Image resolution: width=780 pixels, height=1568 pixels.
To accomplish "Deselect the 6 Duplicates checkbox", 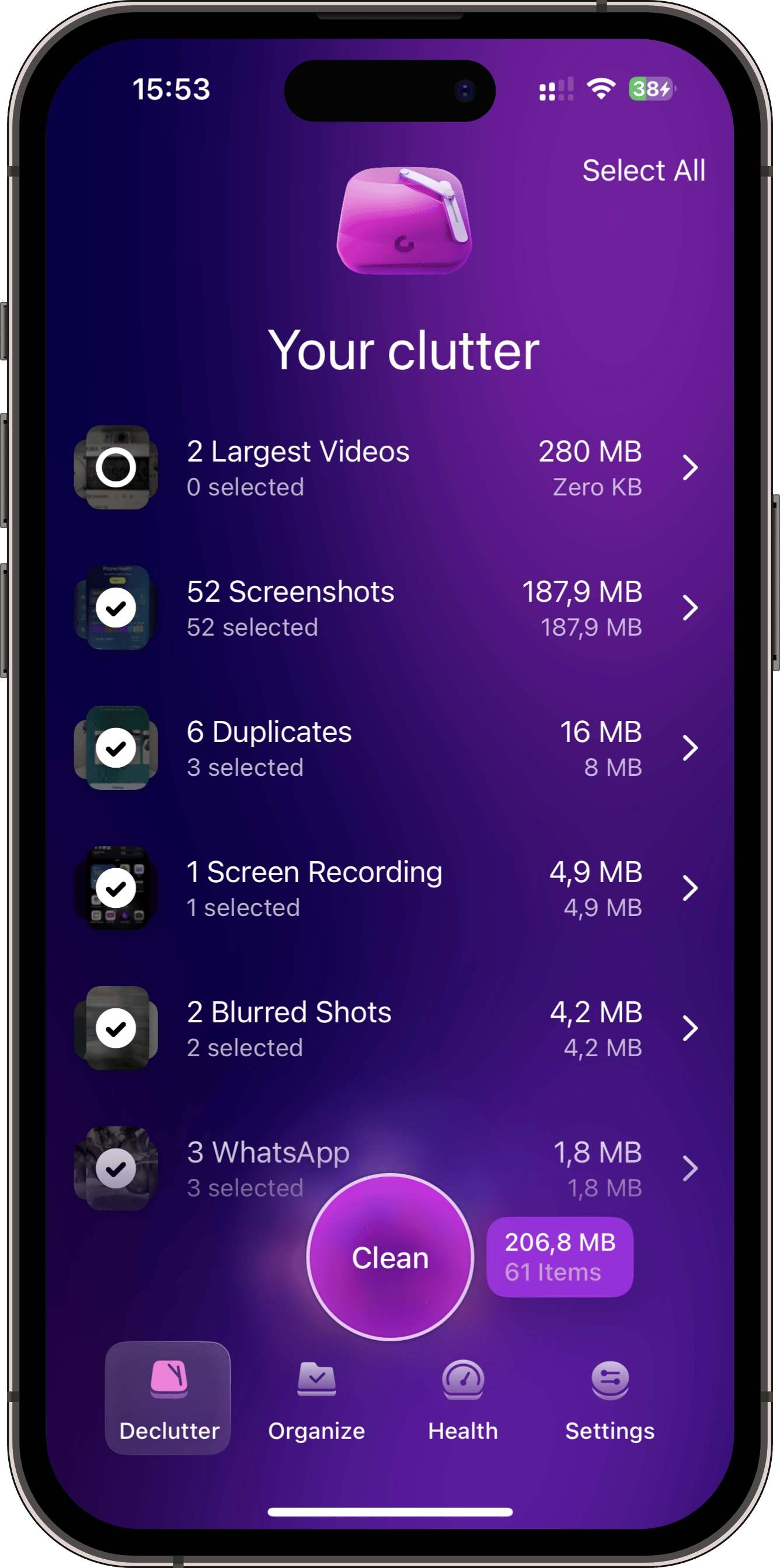I will click(x=116, y=747).
